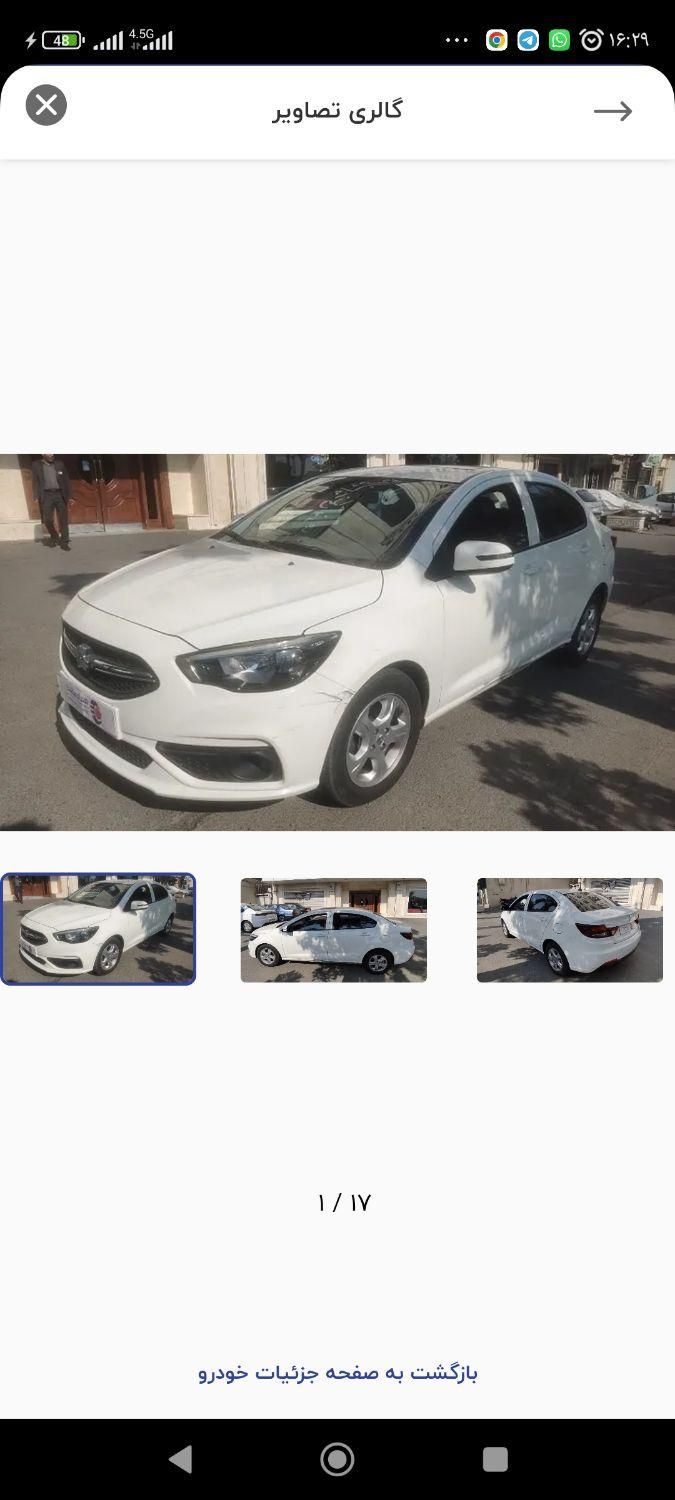Image resolution: width=675 pixels, height=1500 pixels.
Task: Go back using system back button
Action: coord(180,1459)
